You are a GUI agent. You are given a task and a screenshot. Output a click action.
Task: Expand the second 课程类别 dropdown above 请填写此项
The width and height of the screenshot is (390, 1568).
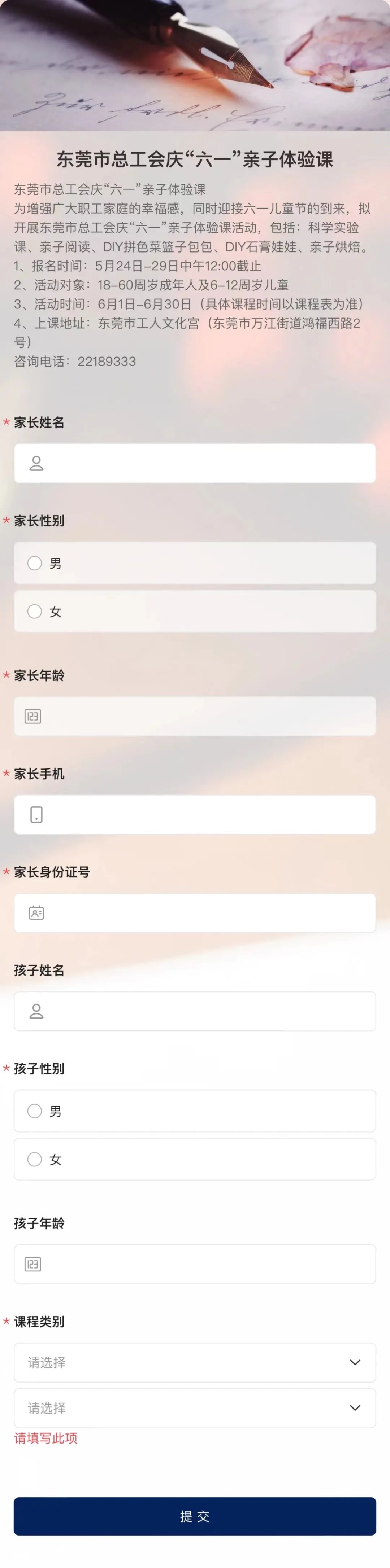click(195, 1408)
